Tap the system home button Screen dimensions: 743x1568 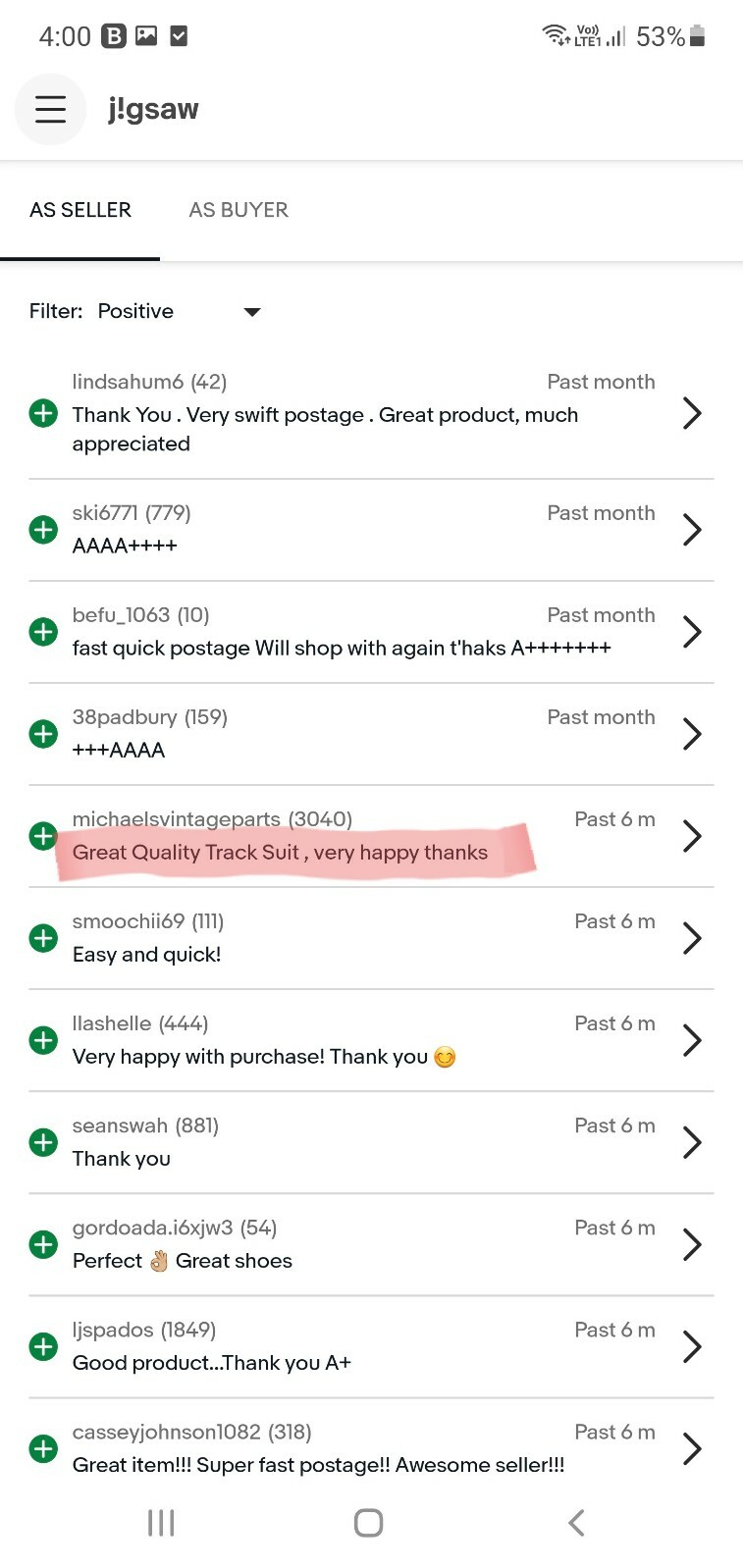[368, 1523]
